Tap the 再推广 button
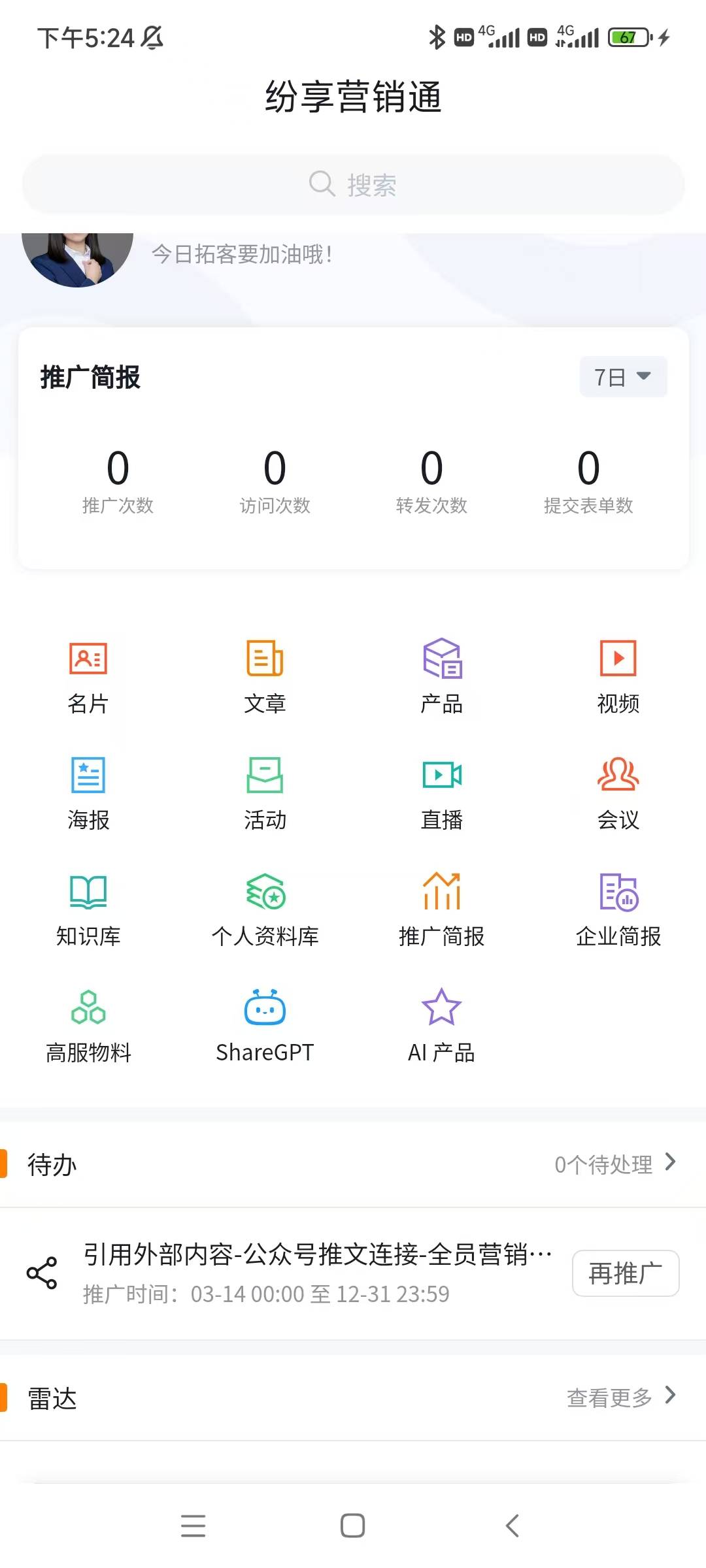 (x=625, y=1273)
